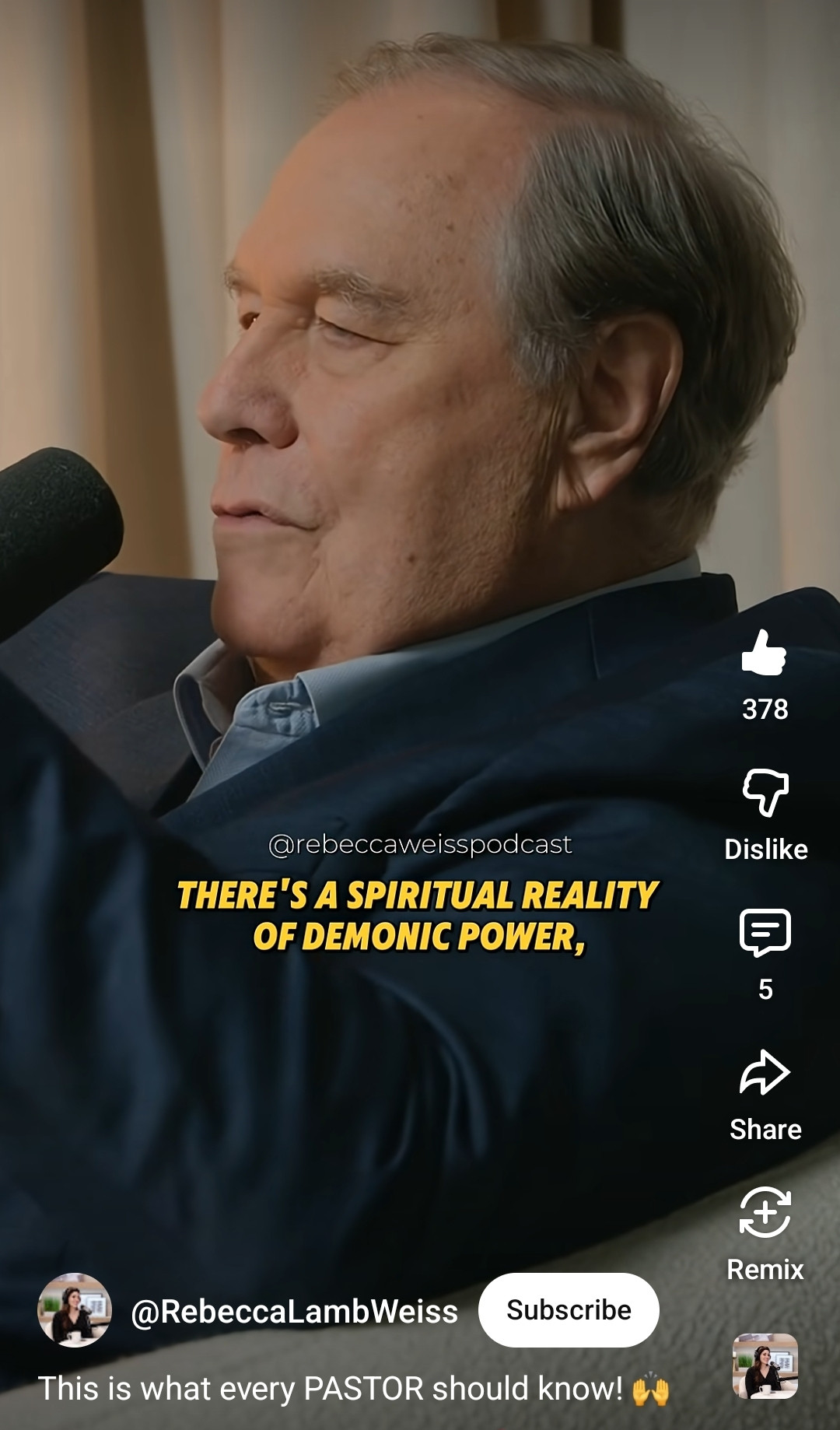The image size is (840, 1430).
Task: Like this Short video
Action: coord(765,653)
